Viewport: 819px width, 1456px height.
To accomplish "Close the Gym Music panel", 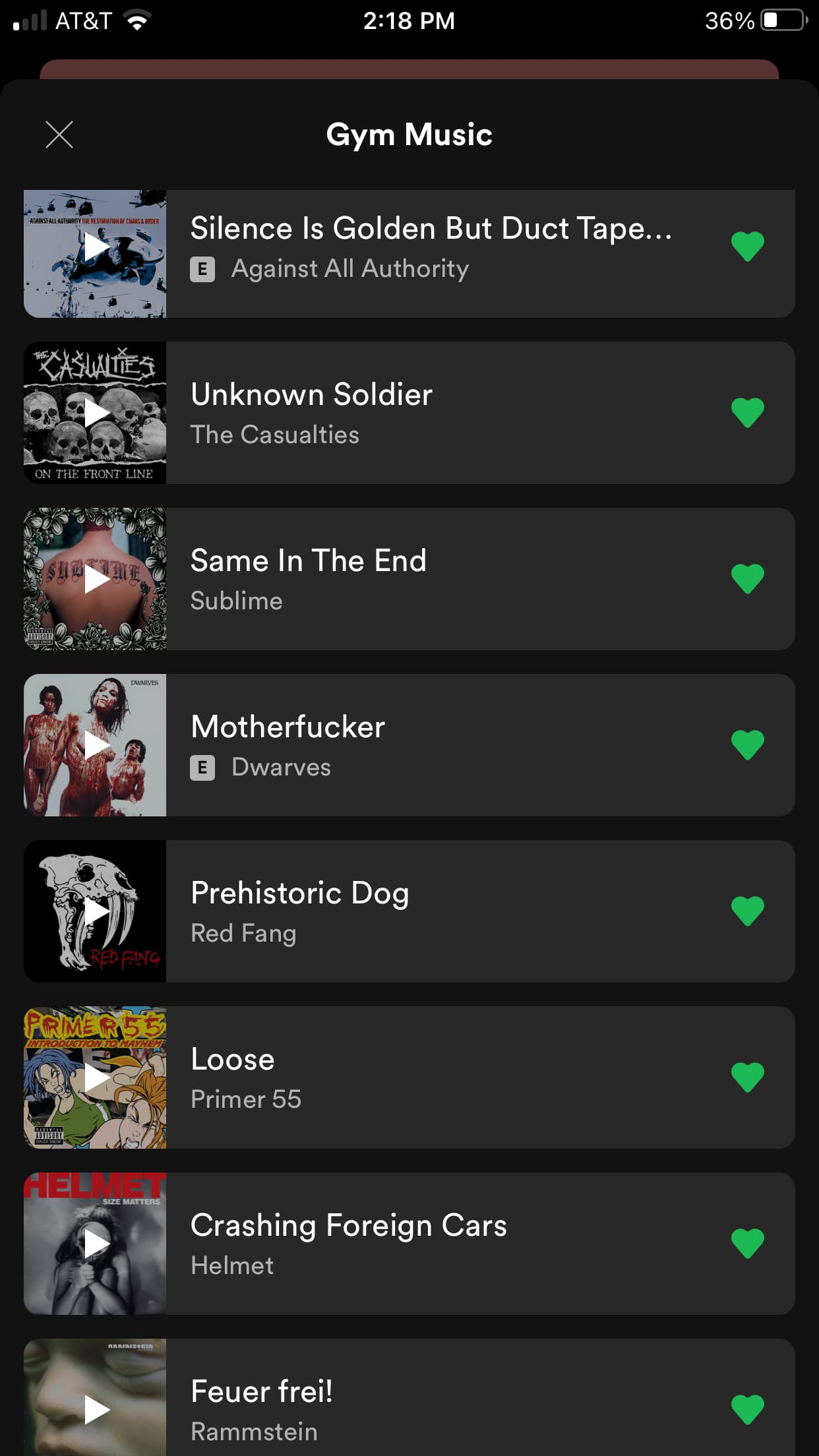I will (59, 135).
